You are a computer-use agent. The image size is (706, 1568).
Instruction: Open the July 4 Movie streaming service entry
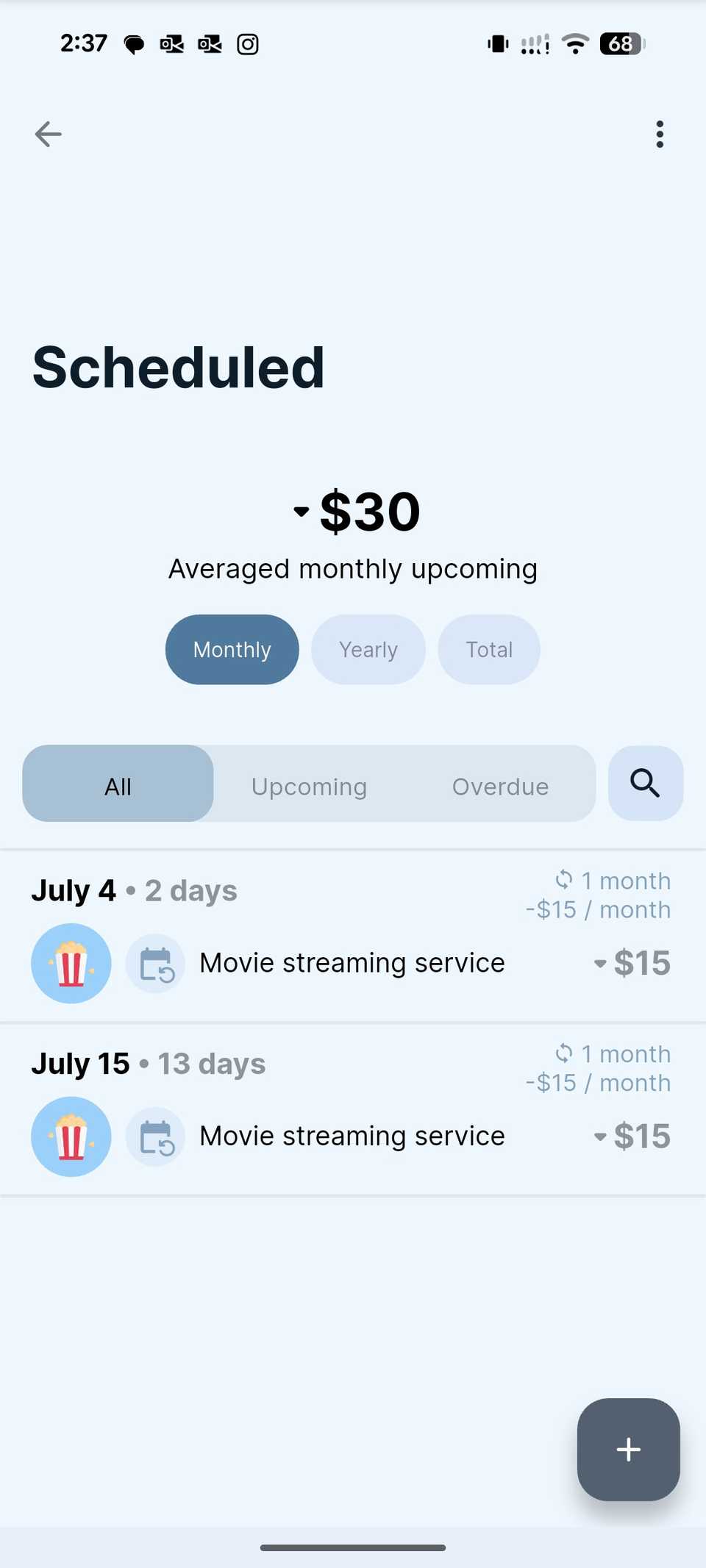point(350,962)
